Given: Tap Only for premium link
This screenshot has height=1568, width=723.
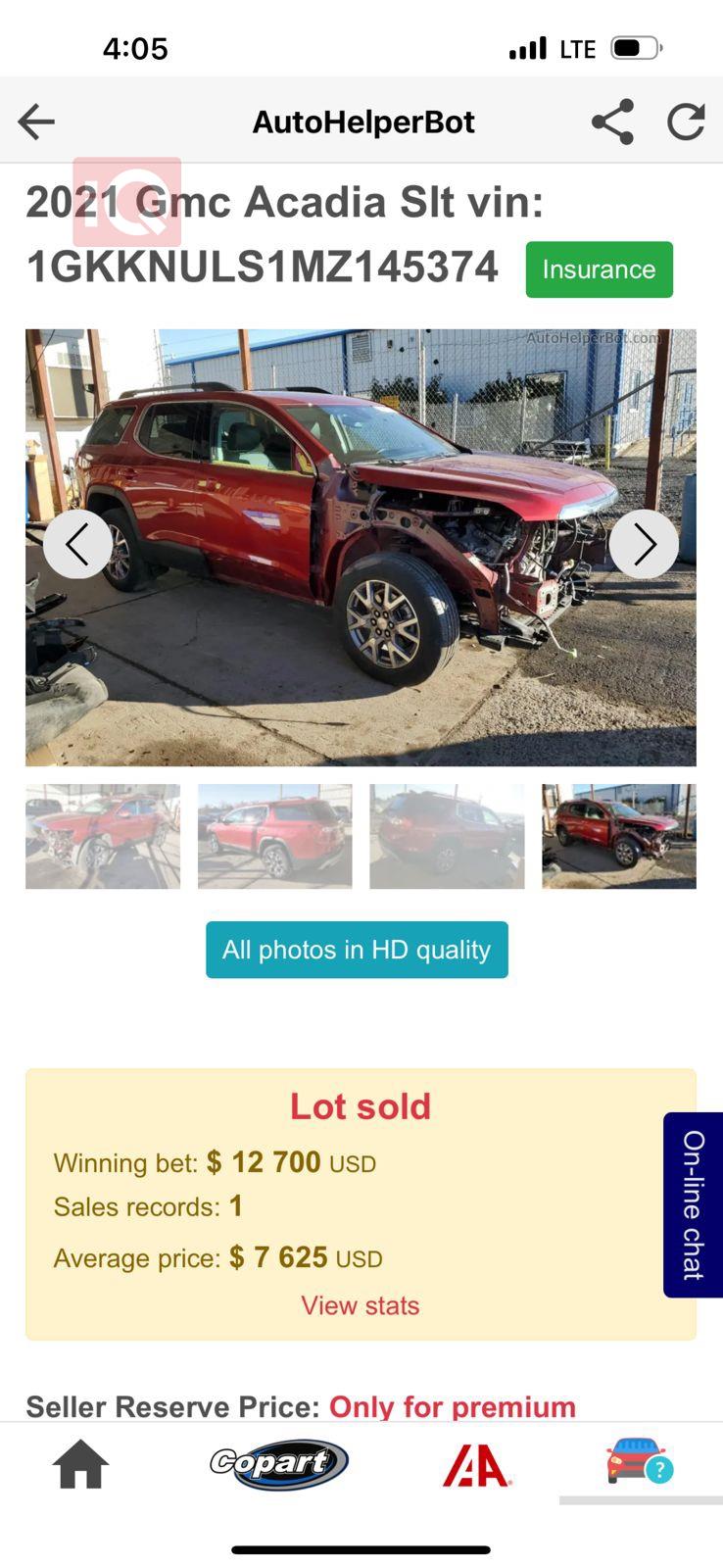Looking at the screenshot, I should 452,1406.
